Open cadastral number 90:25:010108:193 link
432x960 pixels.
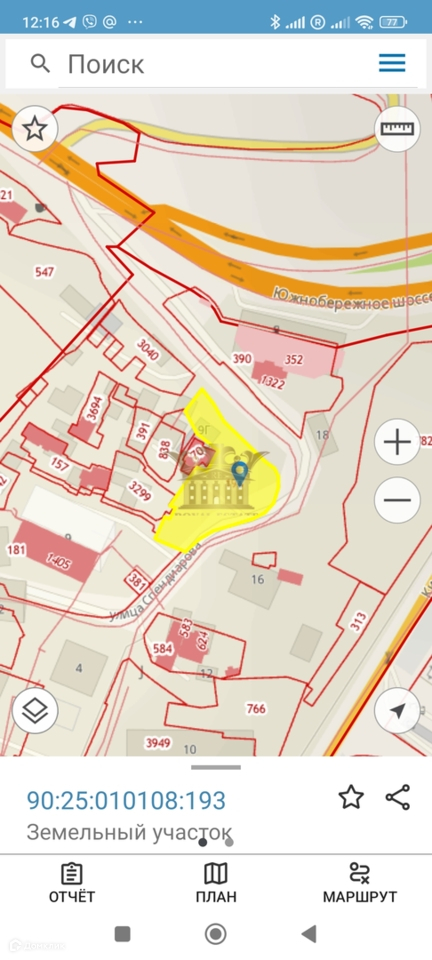click(x=126, y=800)
